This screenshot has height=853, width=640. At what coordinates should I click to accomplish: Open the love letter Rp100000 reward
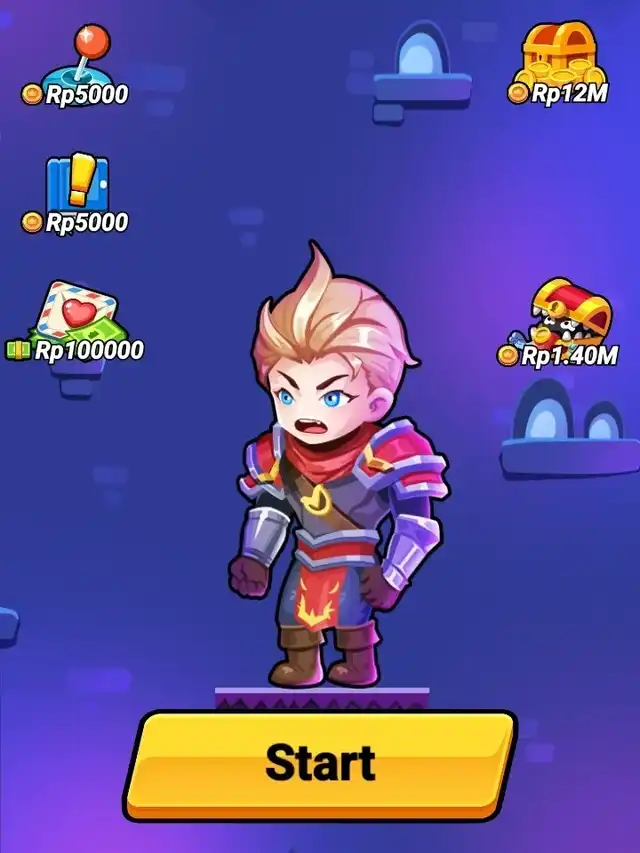[x=78, y=318]
